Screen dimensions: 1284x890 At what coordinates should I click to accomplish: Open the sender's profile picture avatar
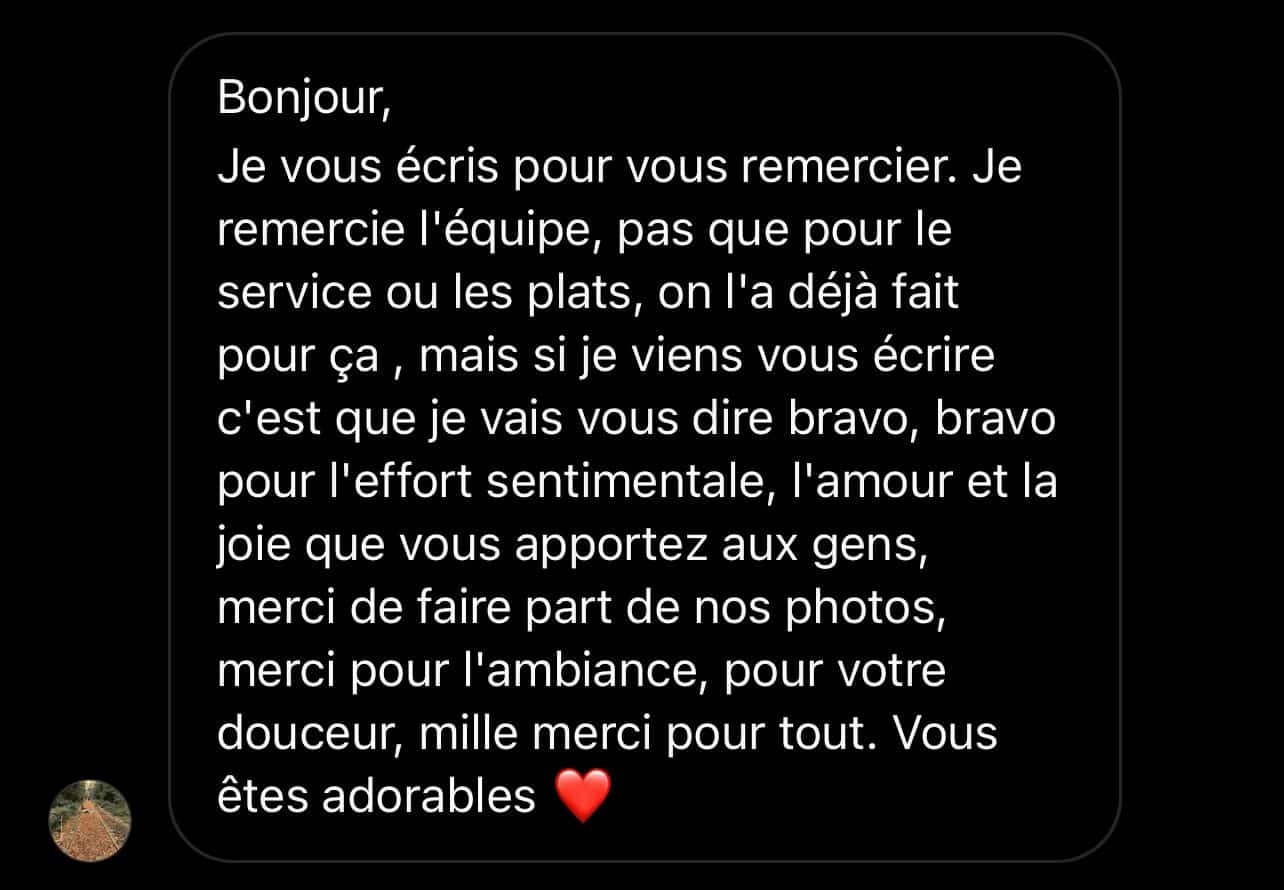(x=90, y=820)
